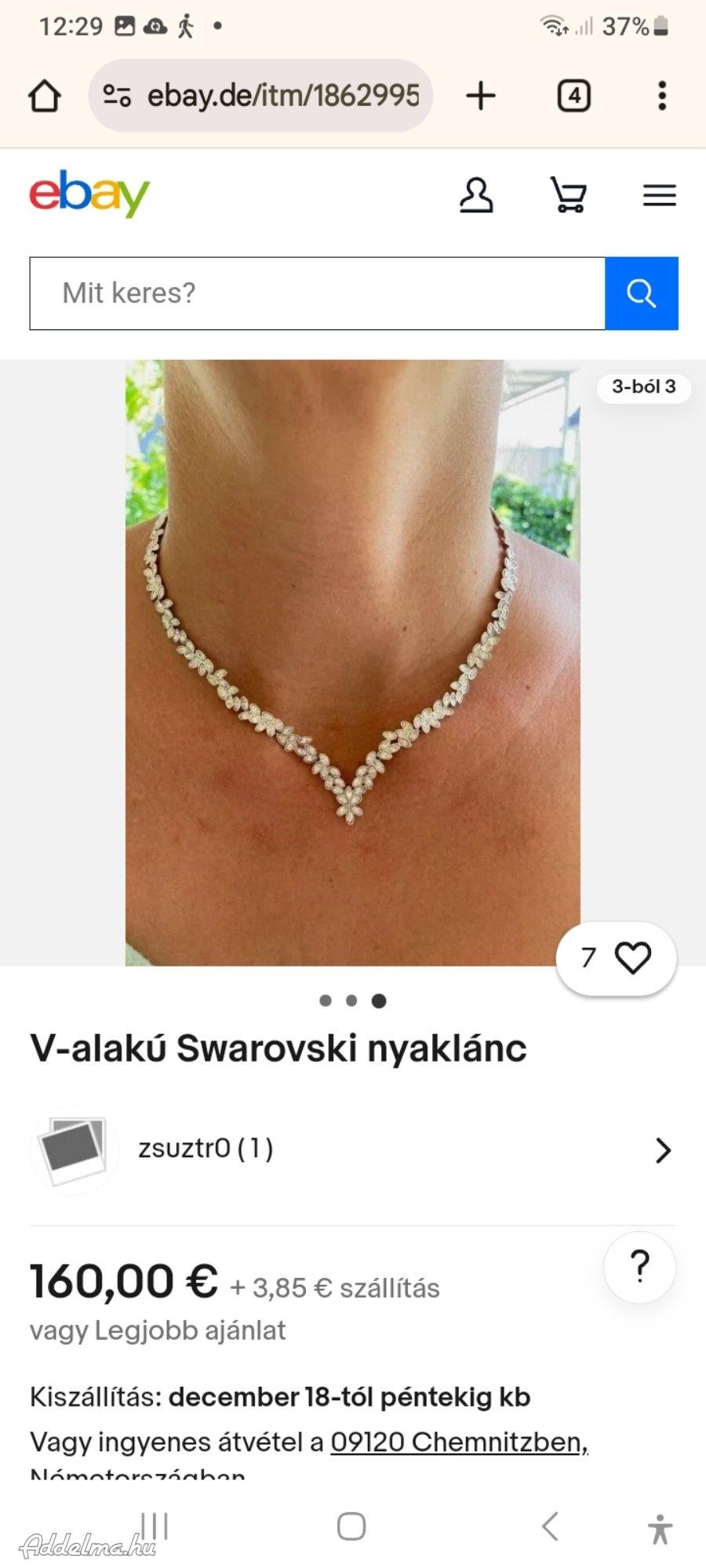Open the question mark help button
Viewport: 706px width, 1568px height.
(x=639, y=1267)
